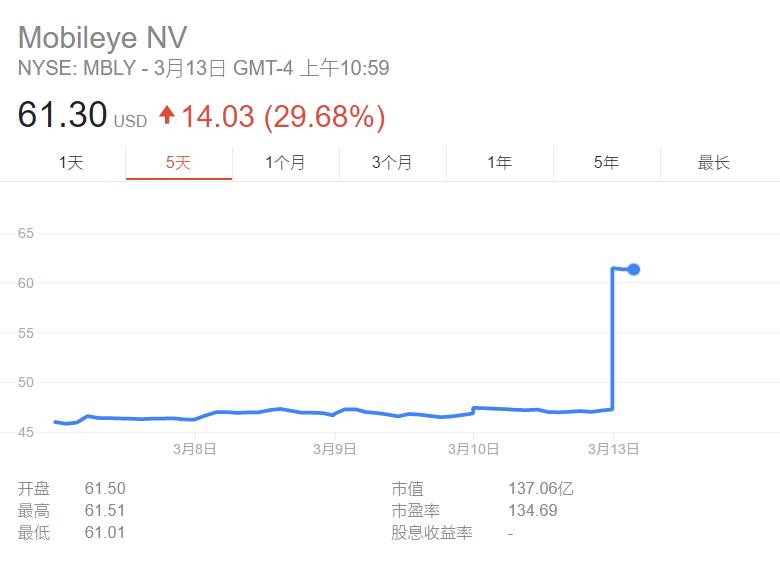This screenshot has width=780, height=565.
Task: Switch chart to 3个月 view
Action: tap(392, 163)
